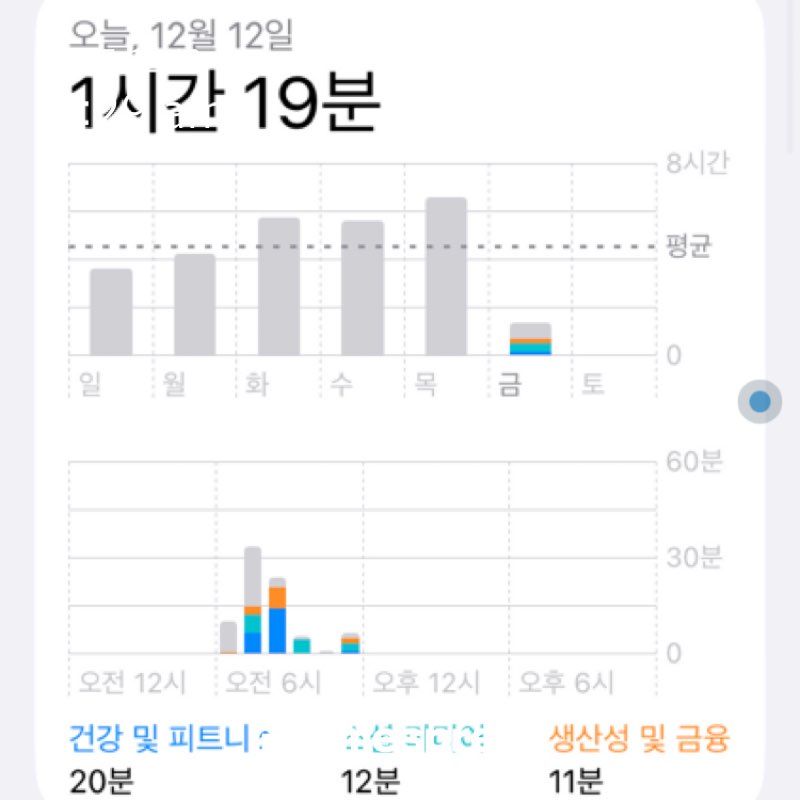Select Sunday's (일) usage bar
Viewport: 800px width, 800px height.
pos(111,312)
